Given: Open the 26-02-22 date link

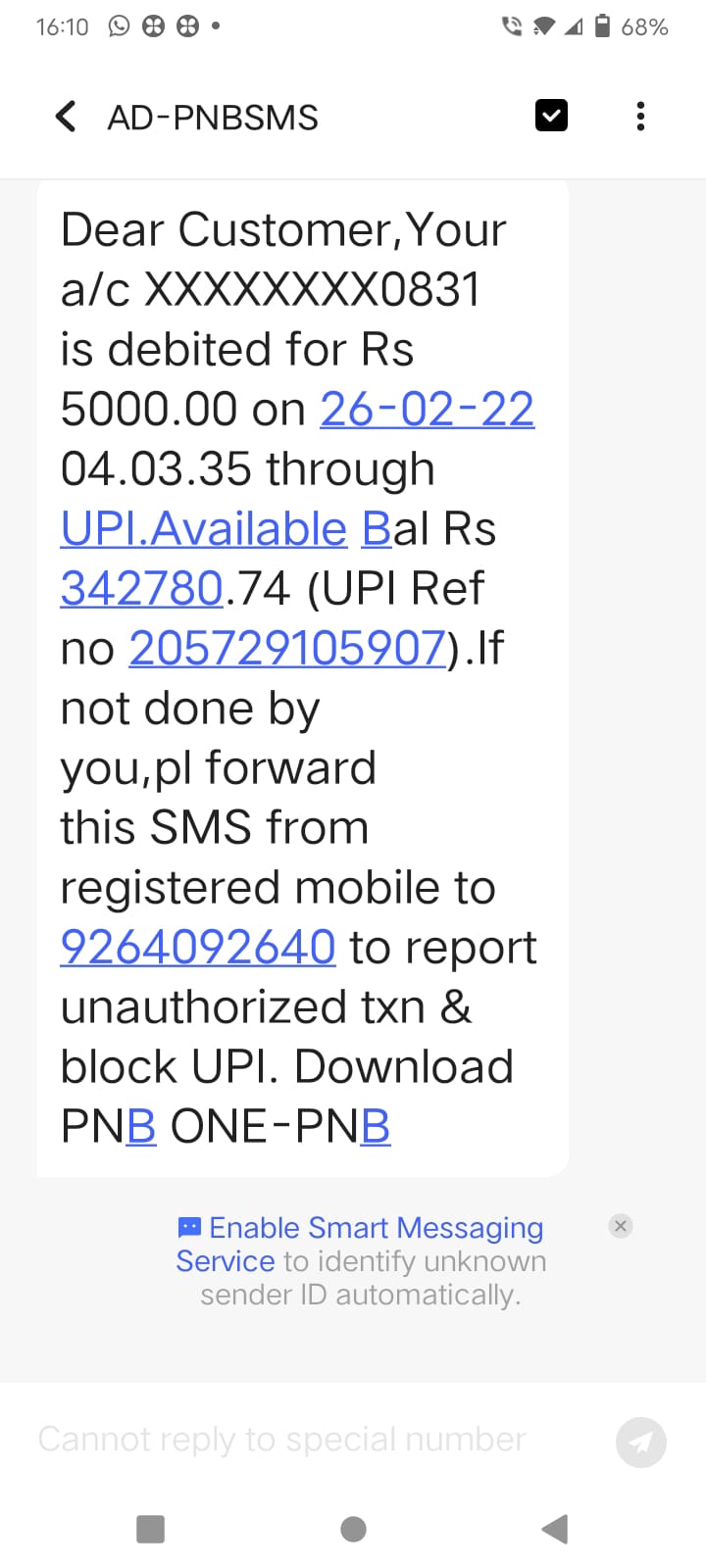Looking at the screenshot, I should pyautogui.click(x=428, y=409).
